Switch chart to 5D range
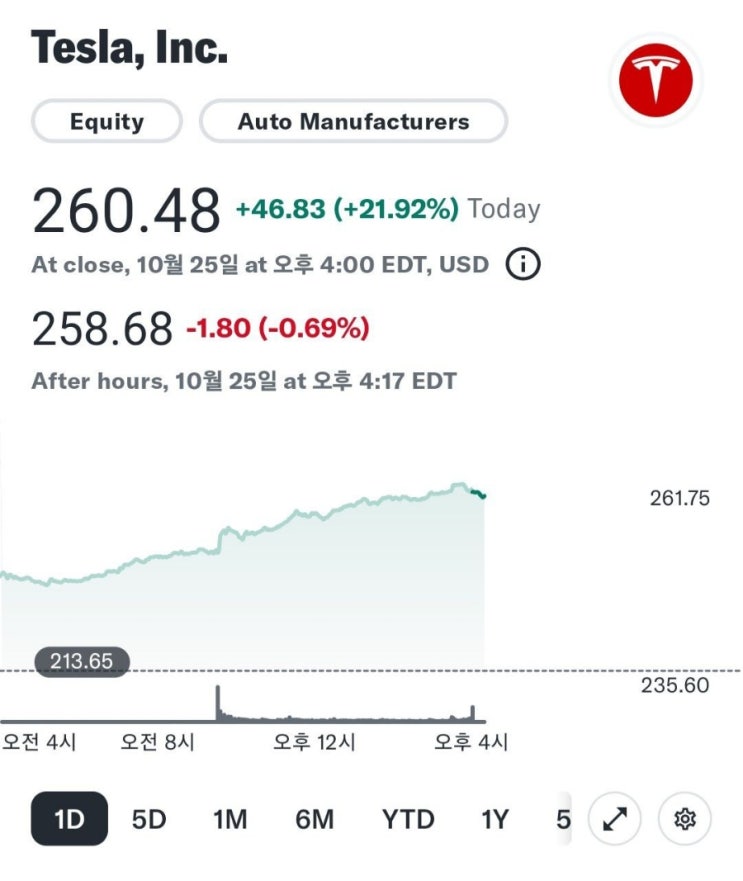The image size is (743, 881). click(x=149, y=820)
